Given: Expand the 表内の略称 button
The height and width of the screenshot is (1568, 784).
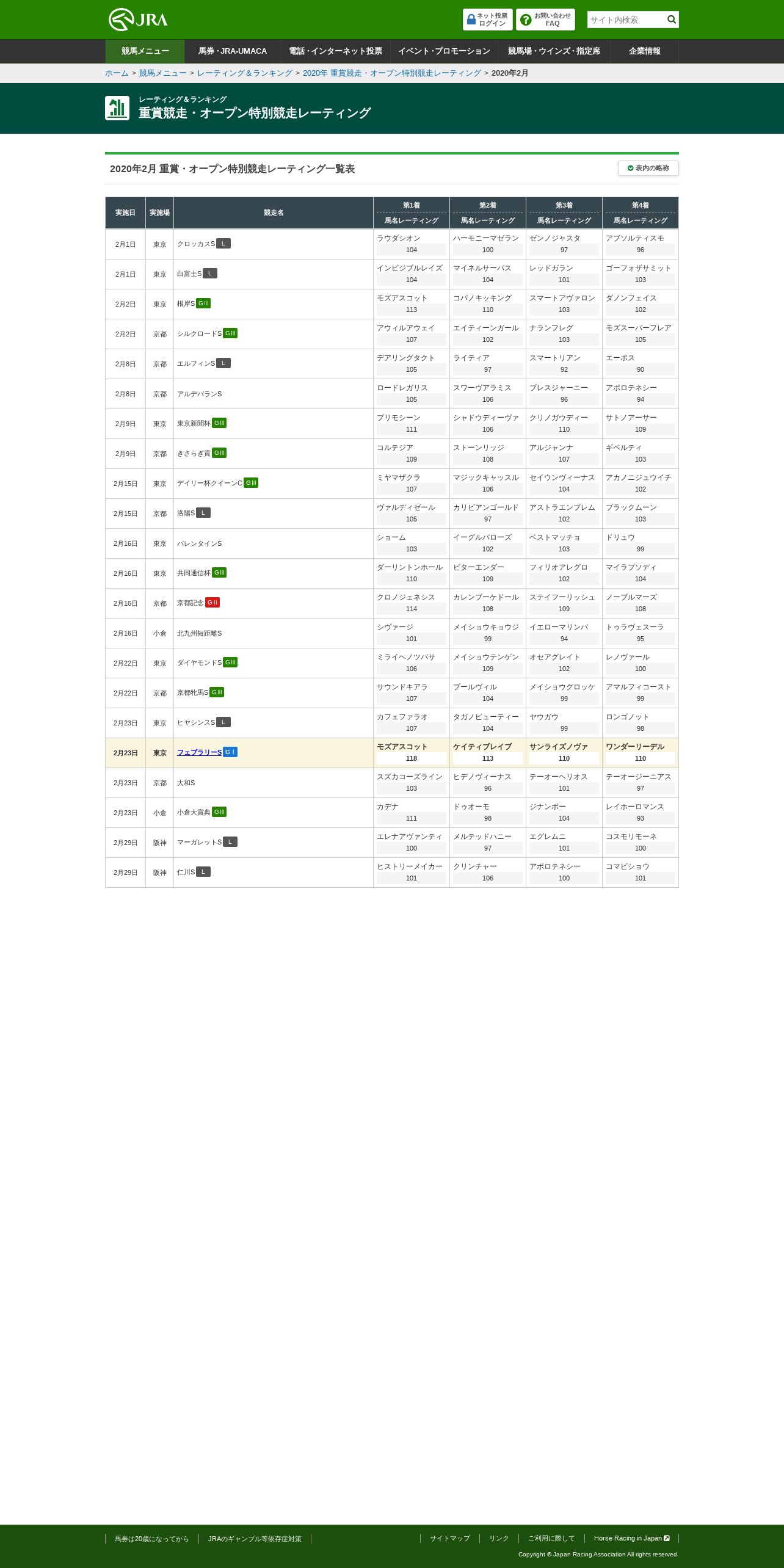Looking at the screenshot, I should [x=648, y=168].
